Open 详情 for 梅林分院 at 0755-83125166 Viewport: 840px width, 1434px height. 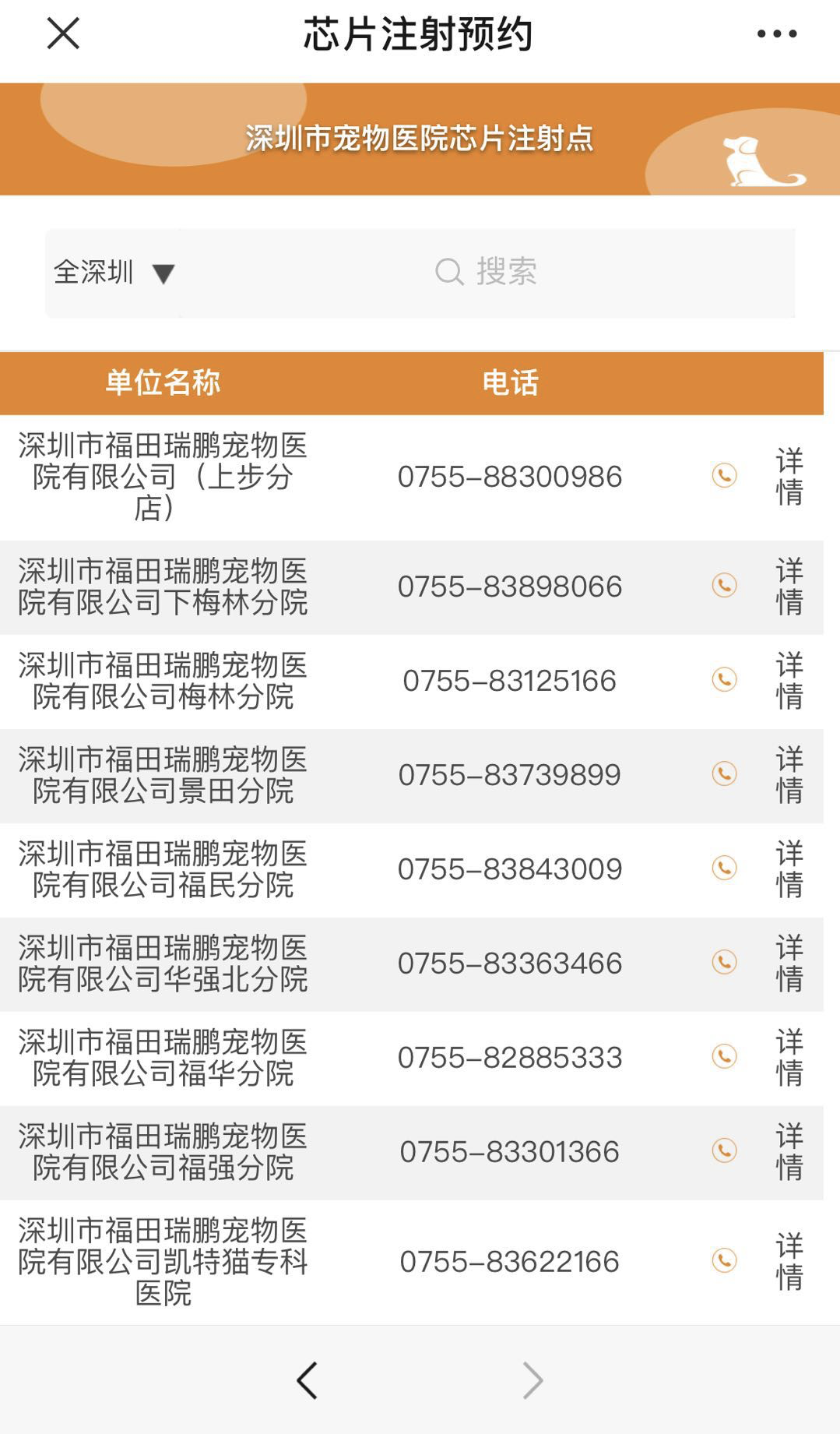click(789, 680)
